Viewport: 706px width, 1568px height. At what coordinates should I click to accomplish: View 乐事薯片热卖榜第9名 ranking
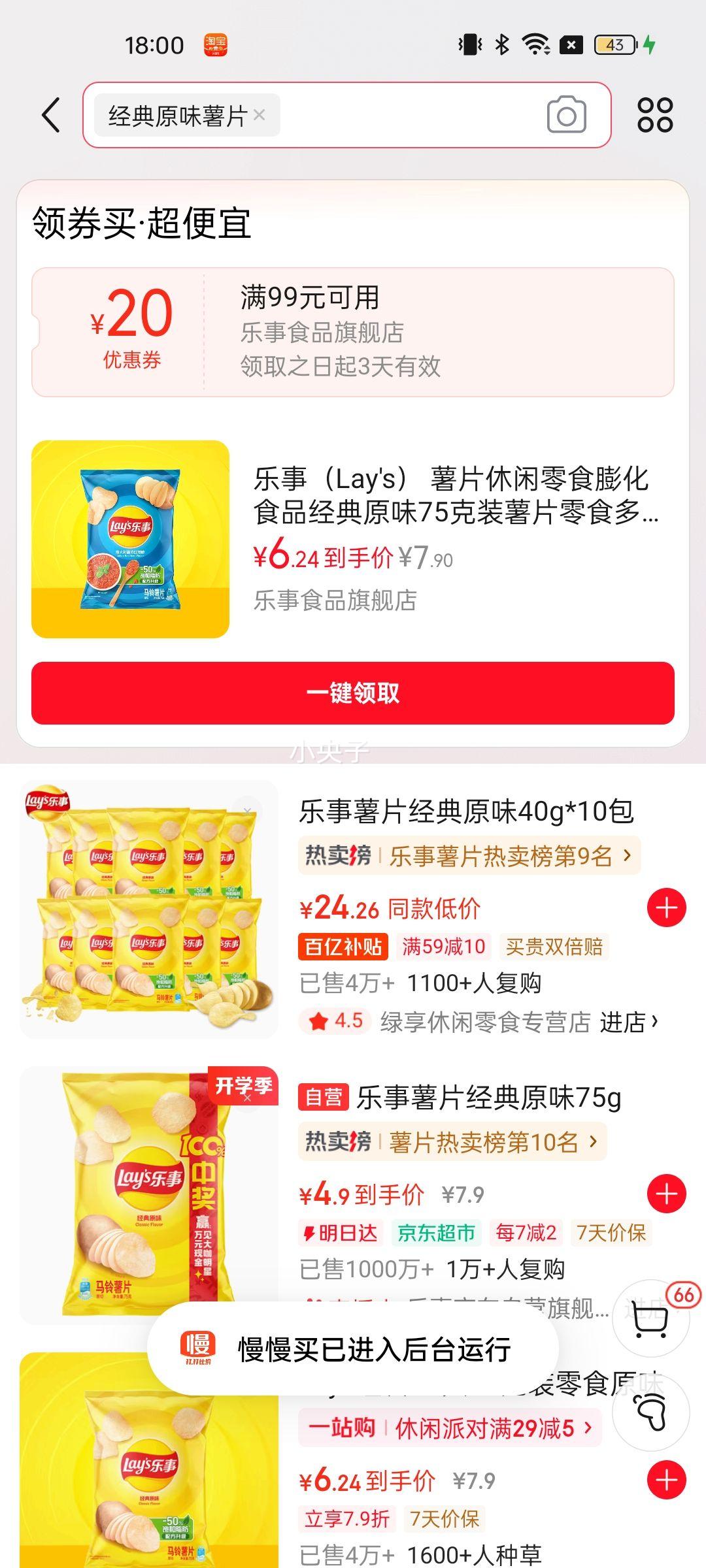[469, 856]
